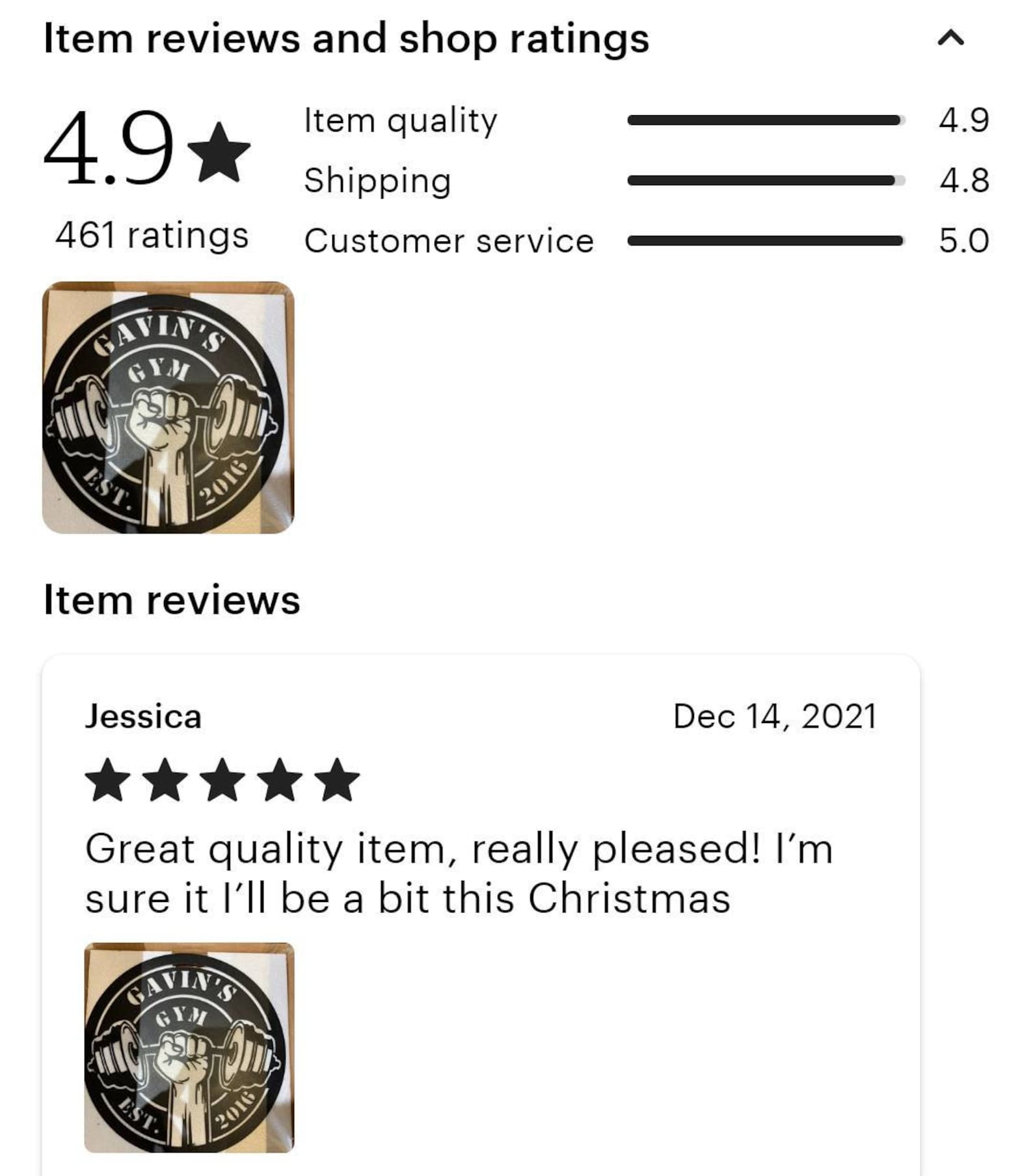
Task: Open the photo in Jessica's review
Action: point(189,1046)
